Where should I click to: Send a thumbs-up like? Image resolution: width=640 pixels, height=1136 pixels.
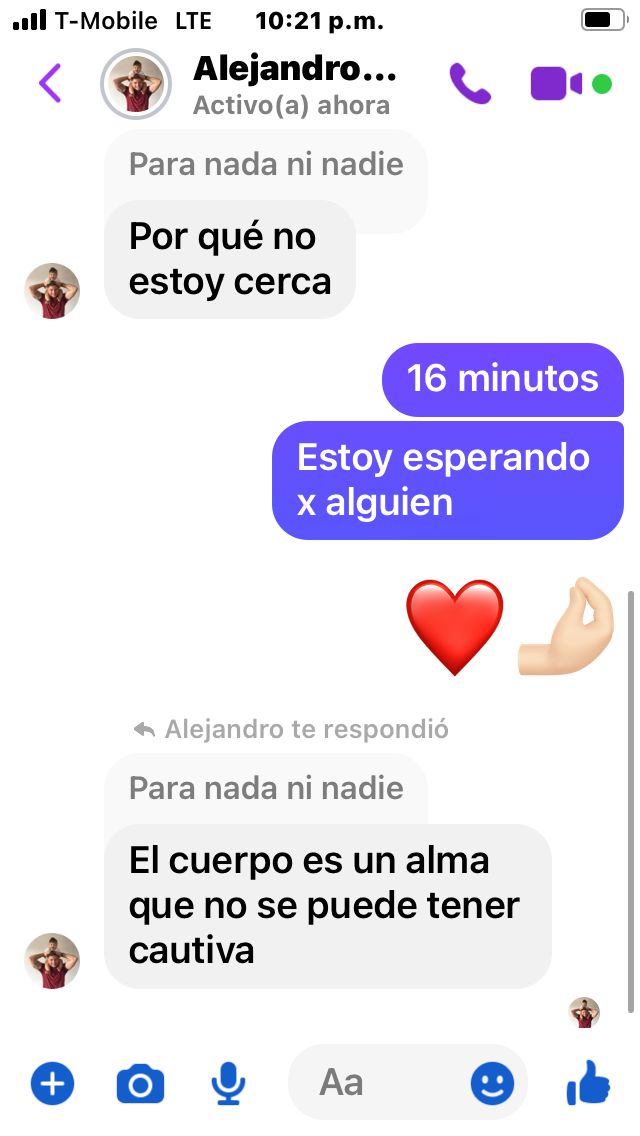click(588, 1082)
